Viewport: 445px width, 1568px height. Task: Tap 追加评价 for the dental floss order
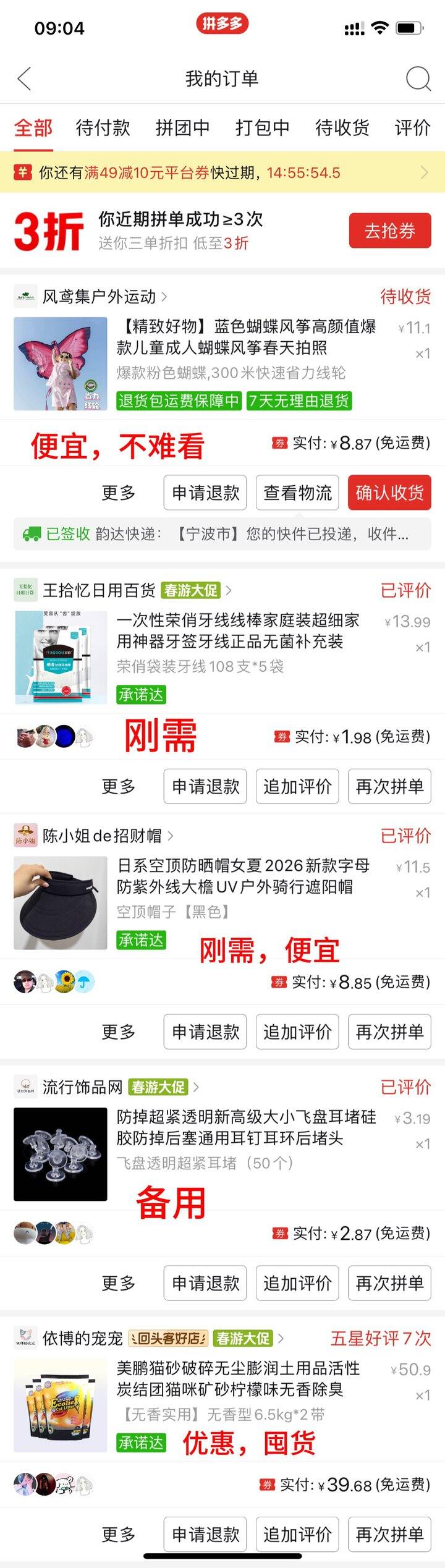pos(297,786)
